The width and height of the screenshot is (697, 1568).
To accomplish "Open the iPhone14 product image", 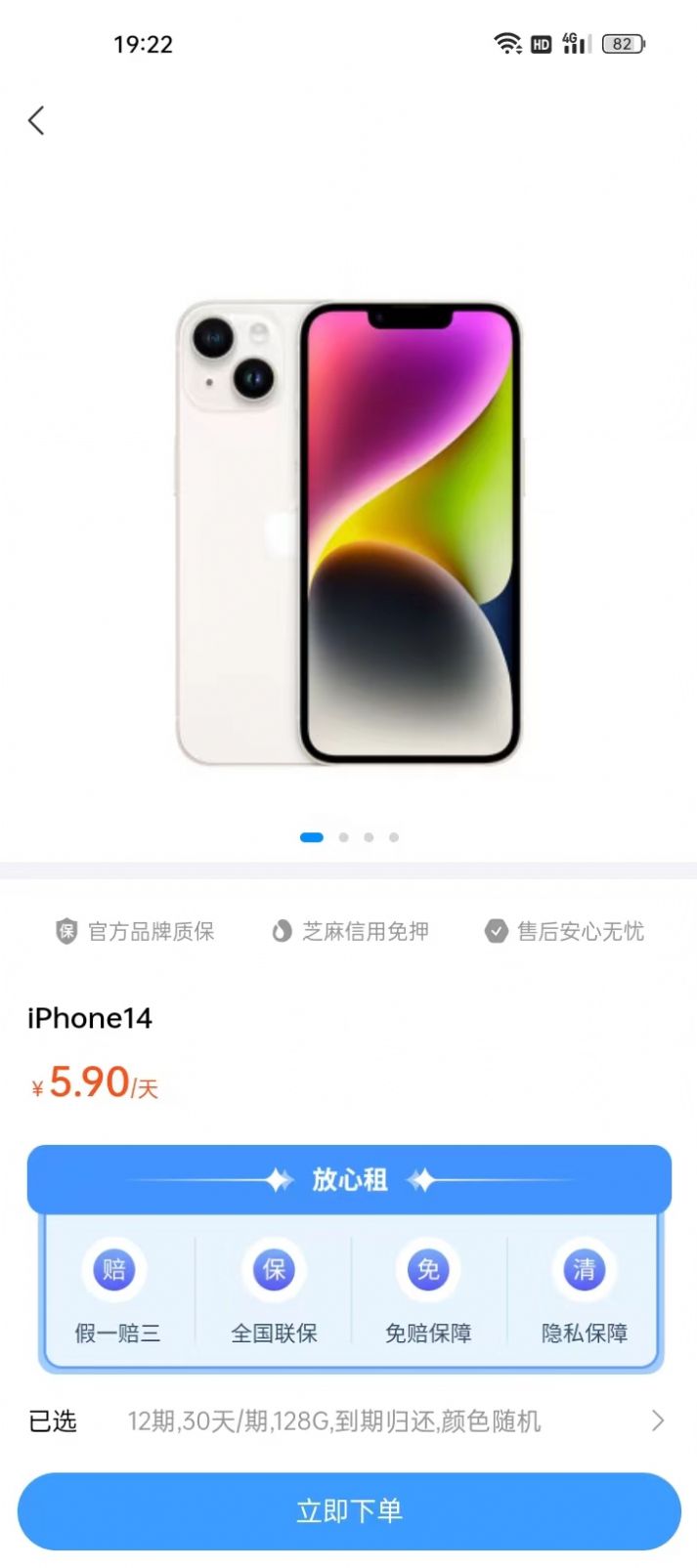I will (348, 532).
